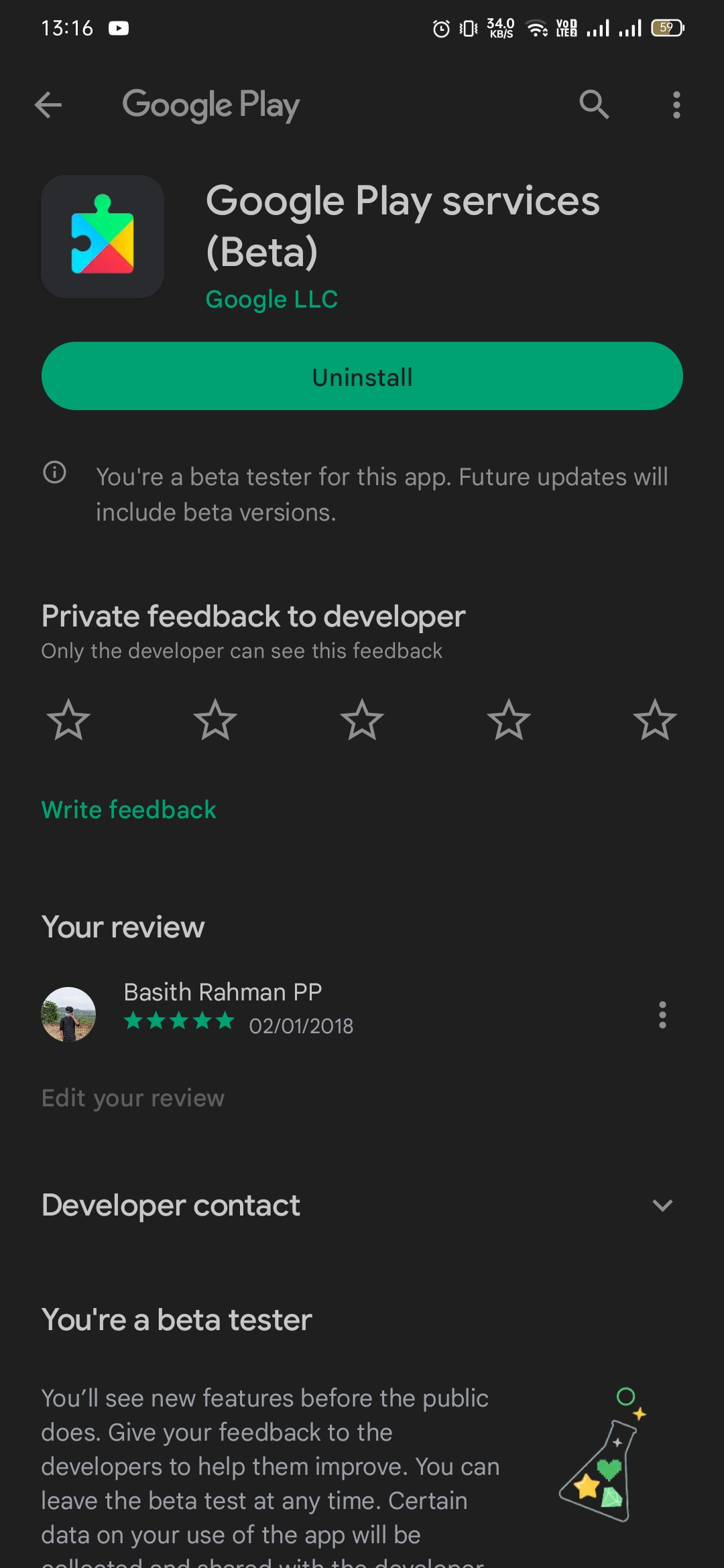Rate four stars in private feedback
Screen dimensions: 724x1568
click(509, 720)
